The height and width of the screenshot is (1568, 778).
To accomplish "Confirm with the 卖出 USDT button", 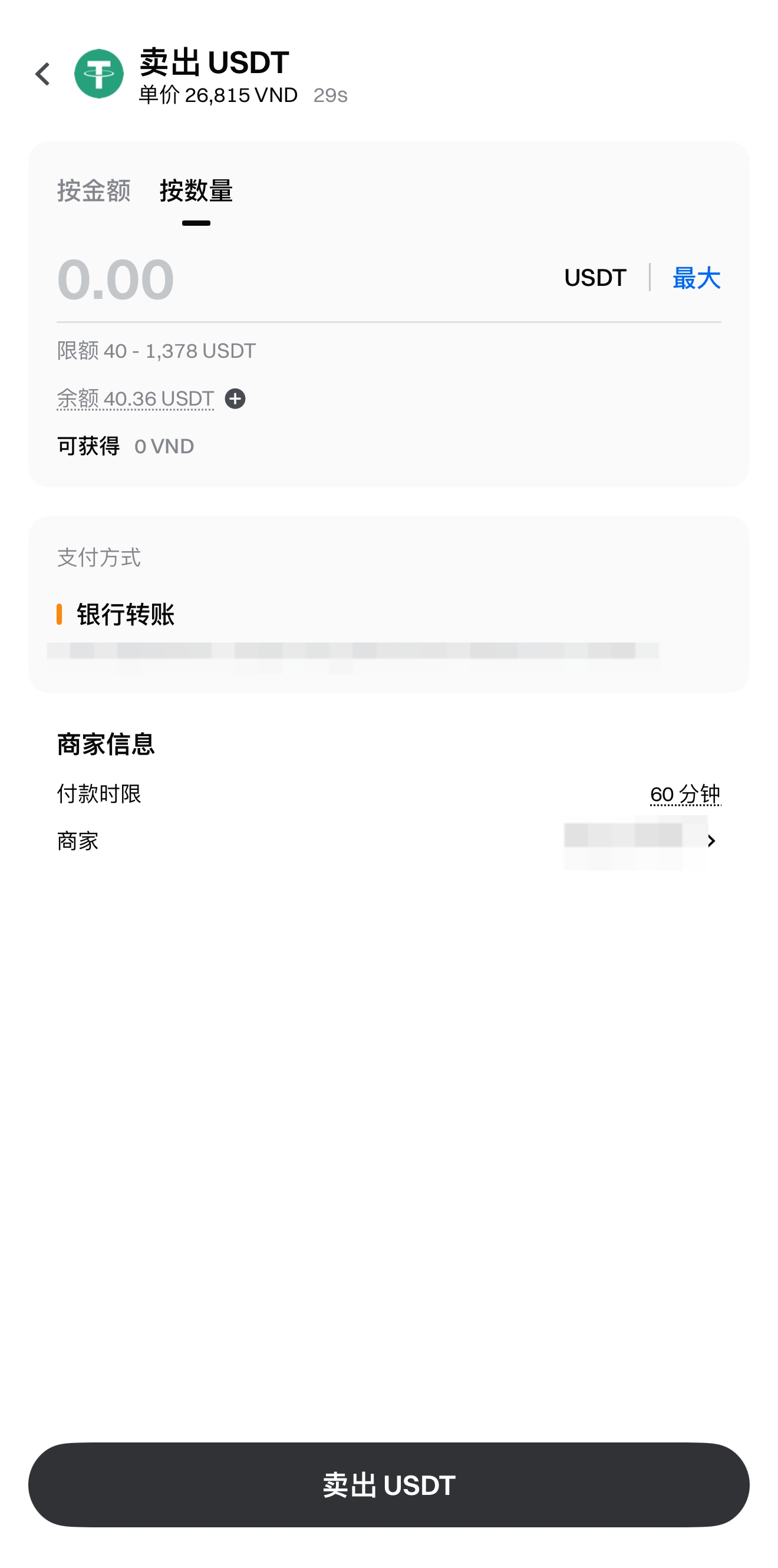I will click(388, 1485).
